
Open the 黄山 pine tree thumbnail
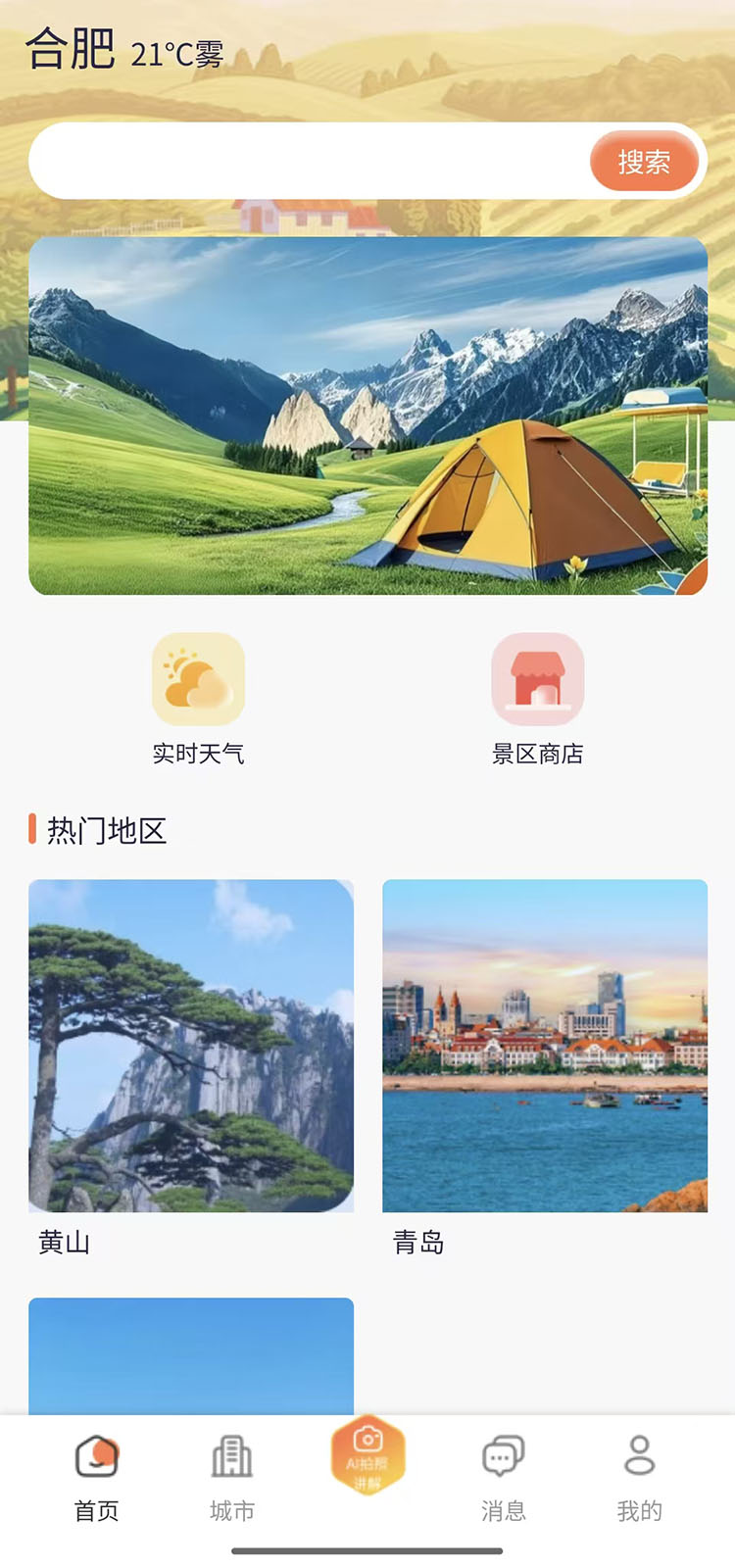pos(191,1045)
